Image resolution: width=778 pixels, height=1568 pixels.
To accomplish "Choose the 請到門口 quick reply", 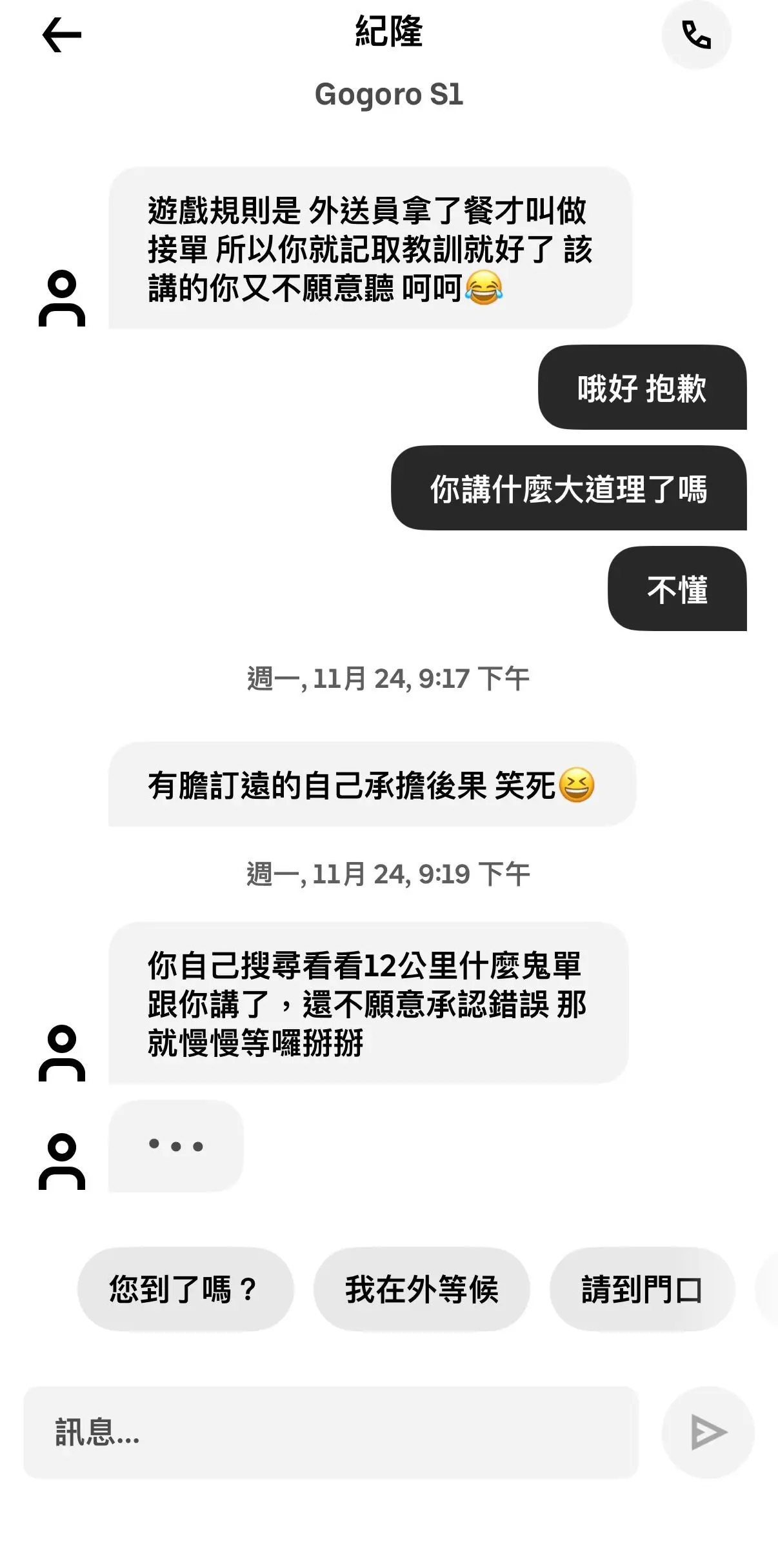I will pos(642,1289).
